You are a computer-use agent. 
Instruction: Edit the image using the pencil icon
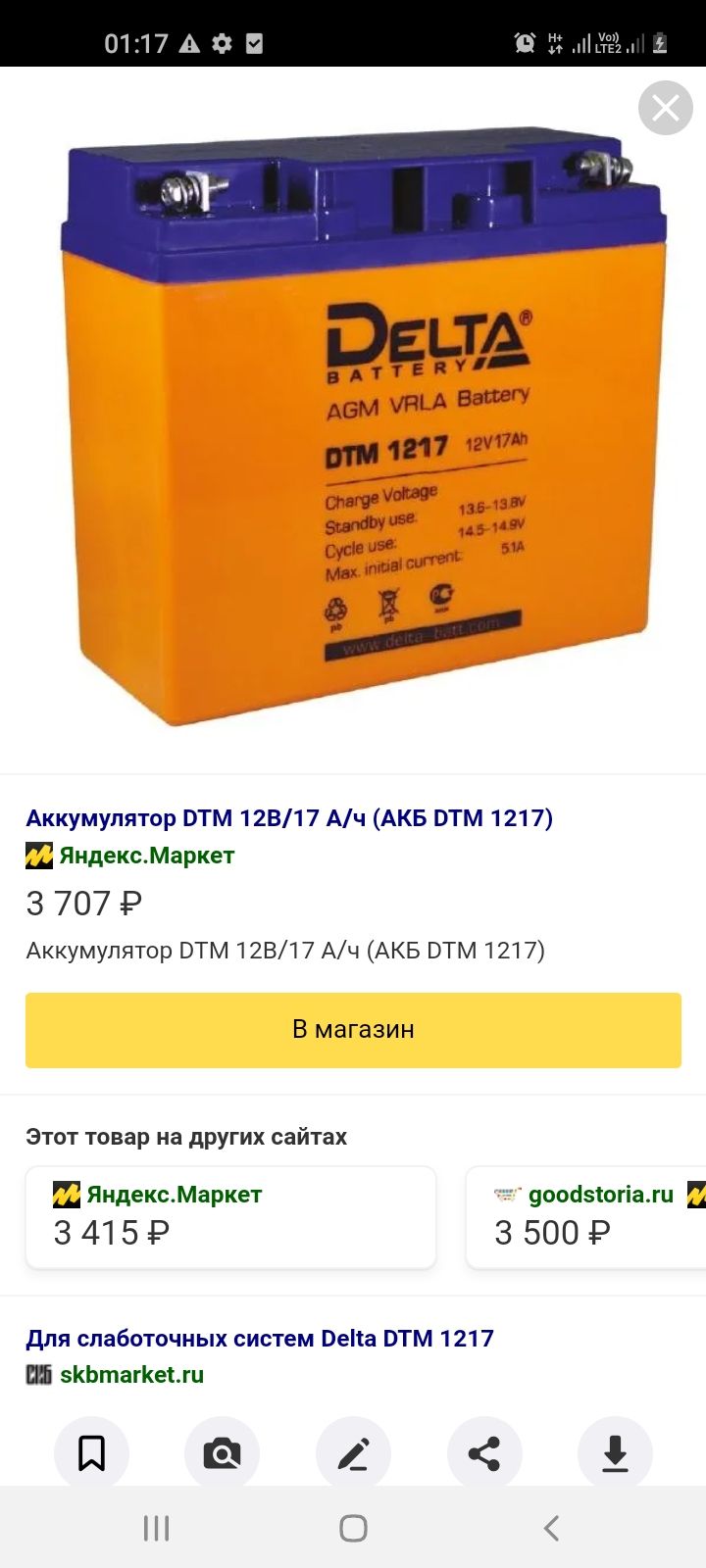tap(354, 1453)
